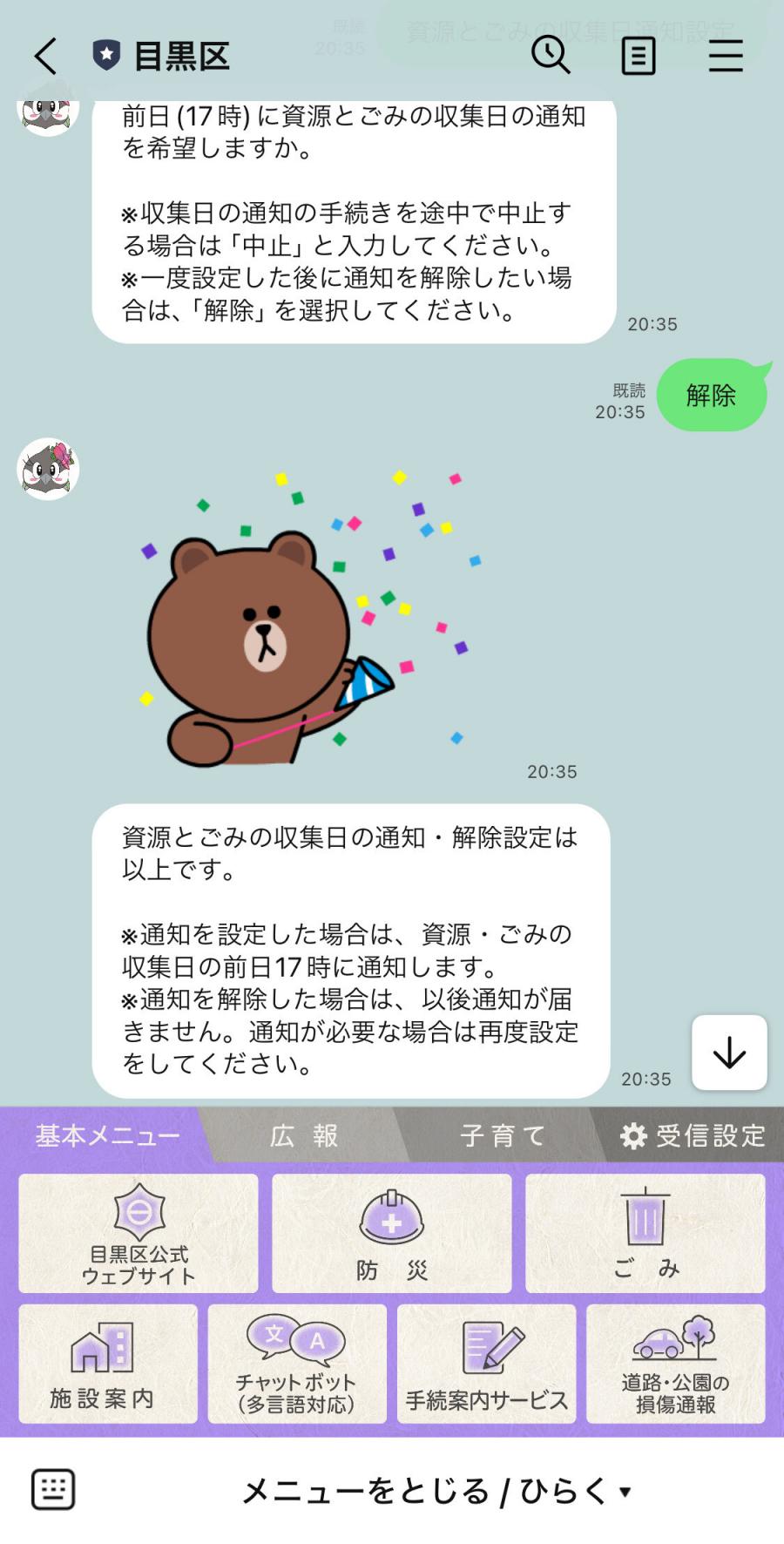Tap the 目黒区 bot avatar beside sticker
The height and width of the screenshot is (1544, 784).
[x=48, y=469]
